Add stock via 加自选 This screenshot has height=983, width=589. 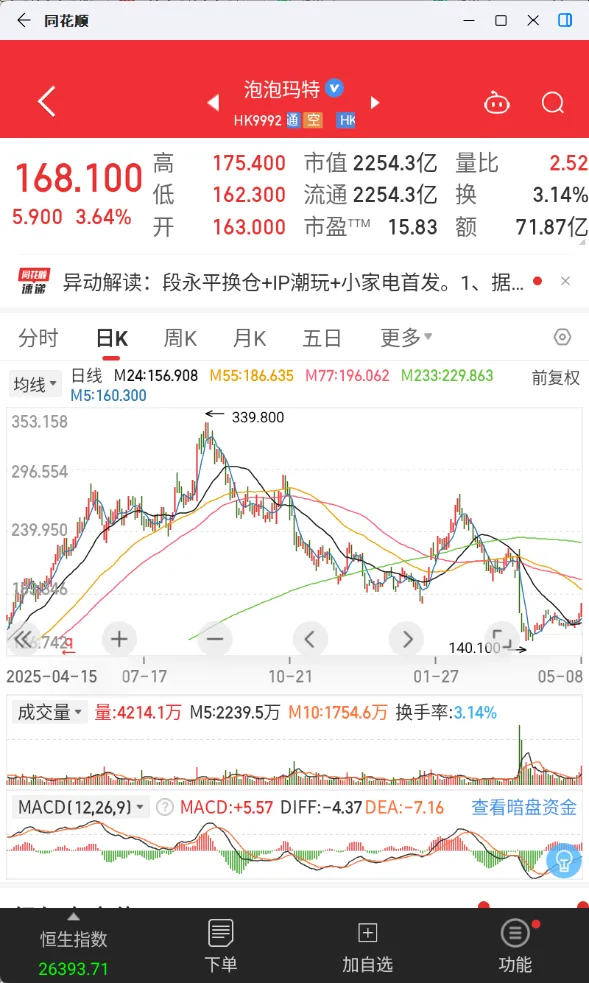coord(367,945)
